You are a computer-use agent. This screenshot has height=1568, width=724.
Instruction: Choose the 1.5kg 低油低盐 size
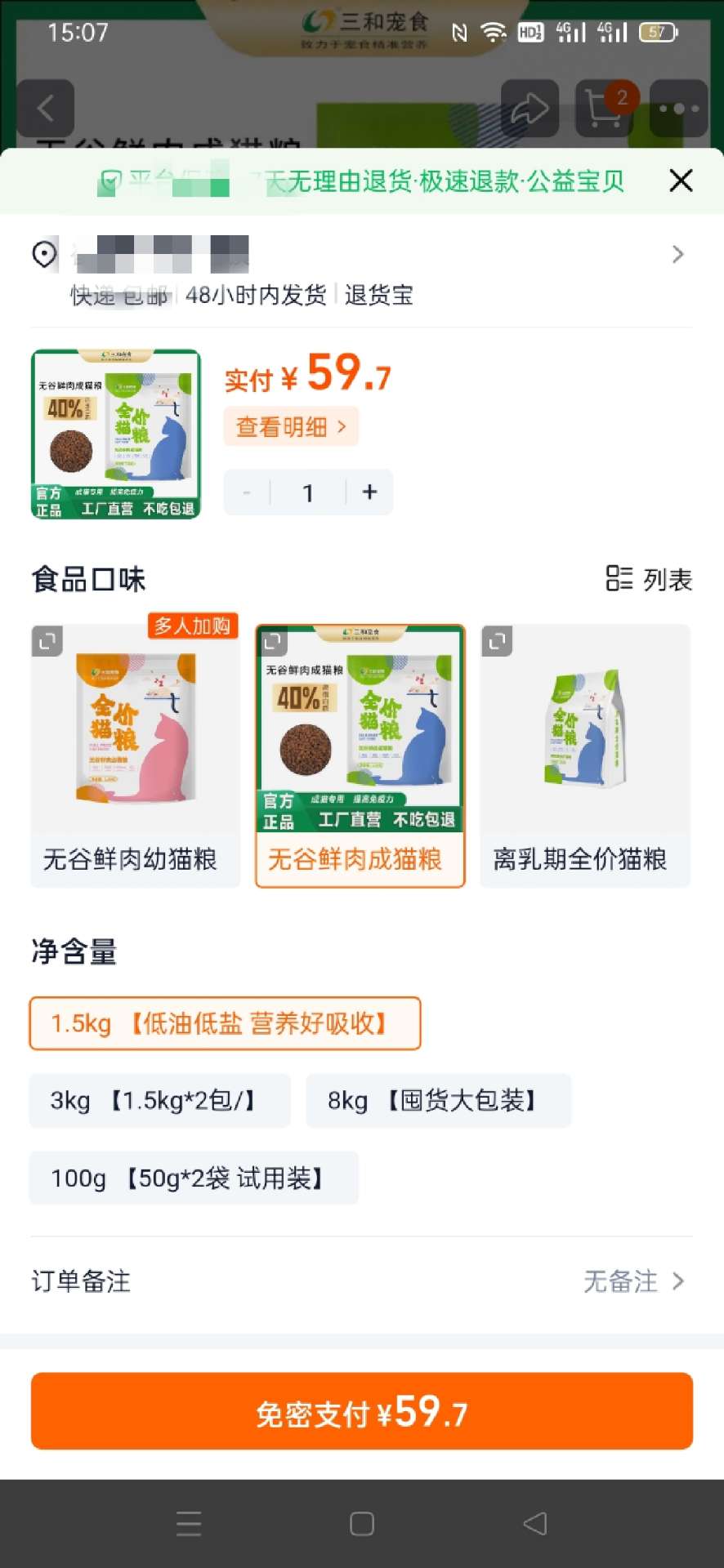[225, 1023]
